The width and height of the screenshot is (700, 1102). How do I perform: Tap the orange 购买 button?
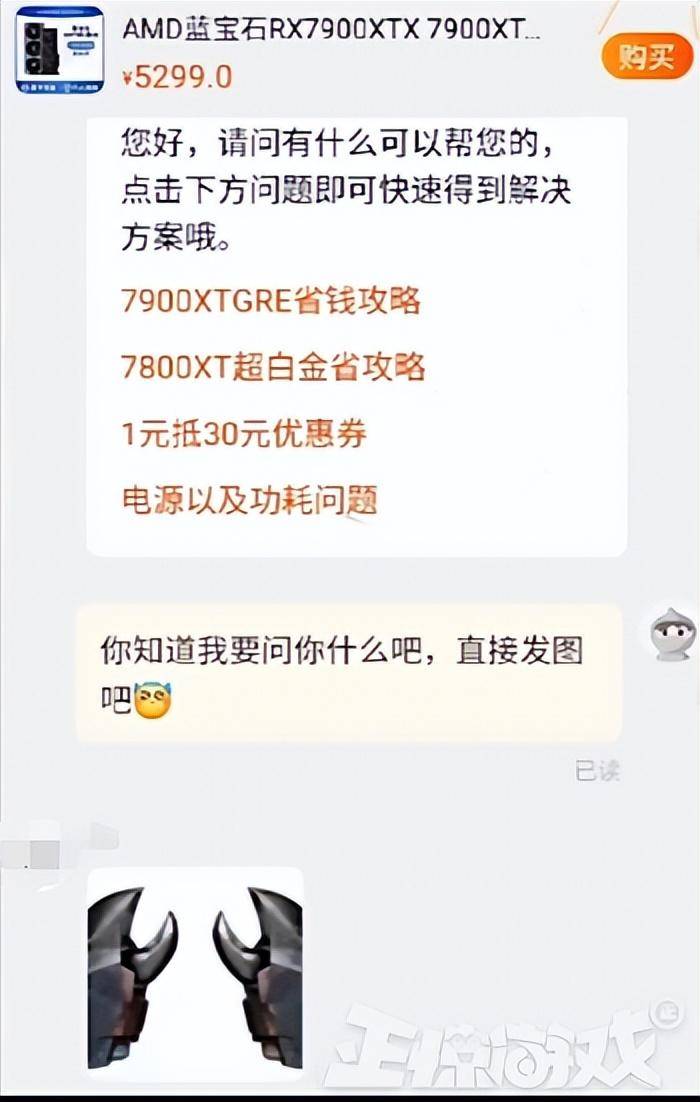pyautogui.click(x=646, y=57)
